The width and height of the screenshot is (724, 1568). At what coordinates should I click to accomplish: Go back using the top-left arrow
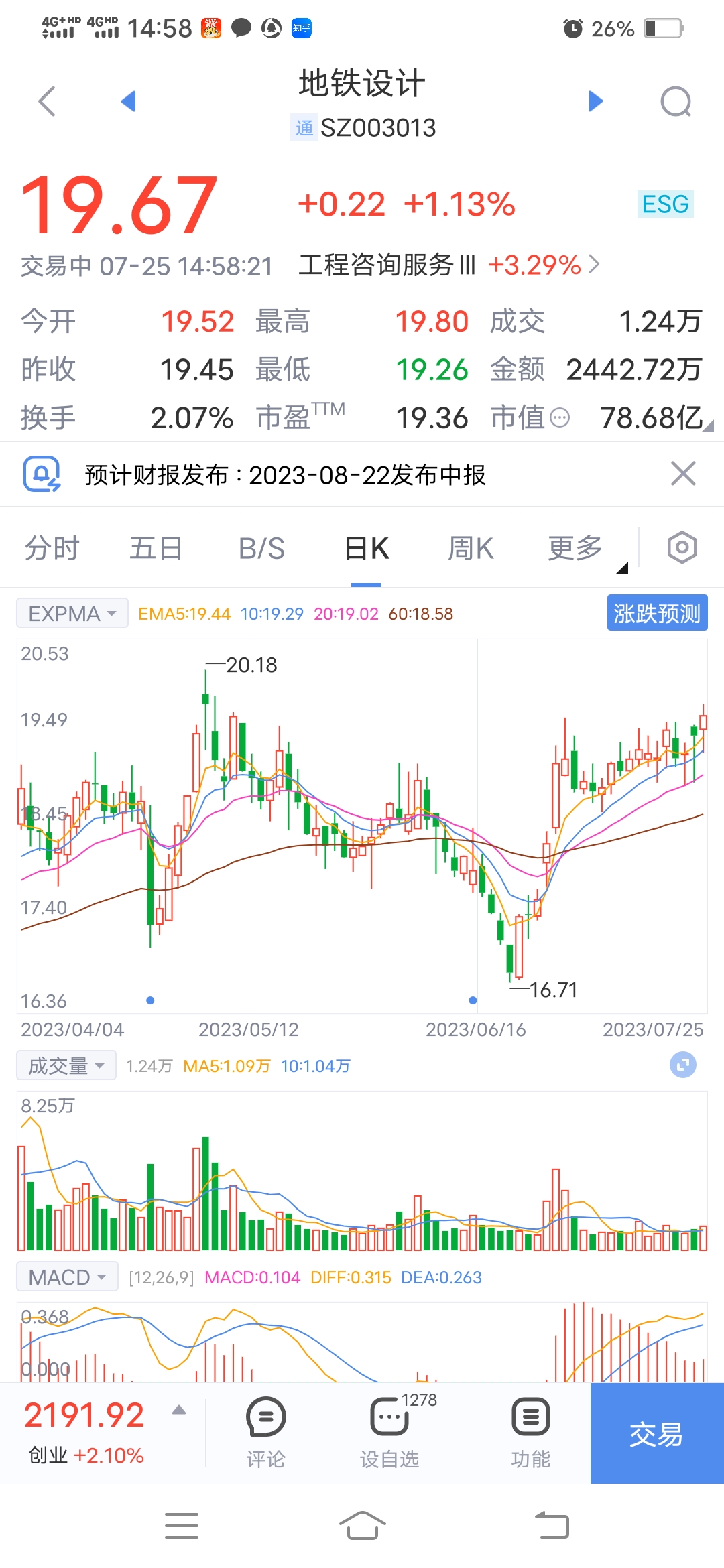(x=47, y=102)
